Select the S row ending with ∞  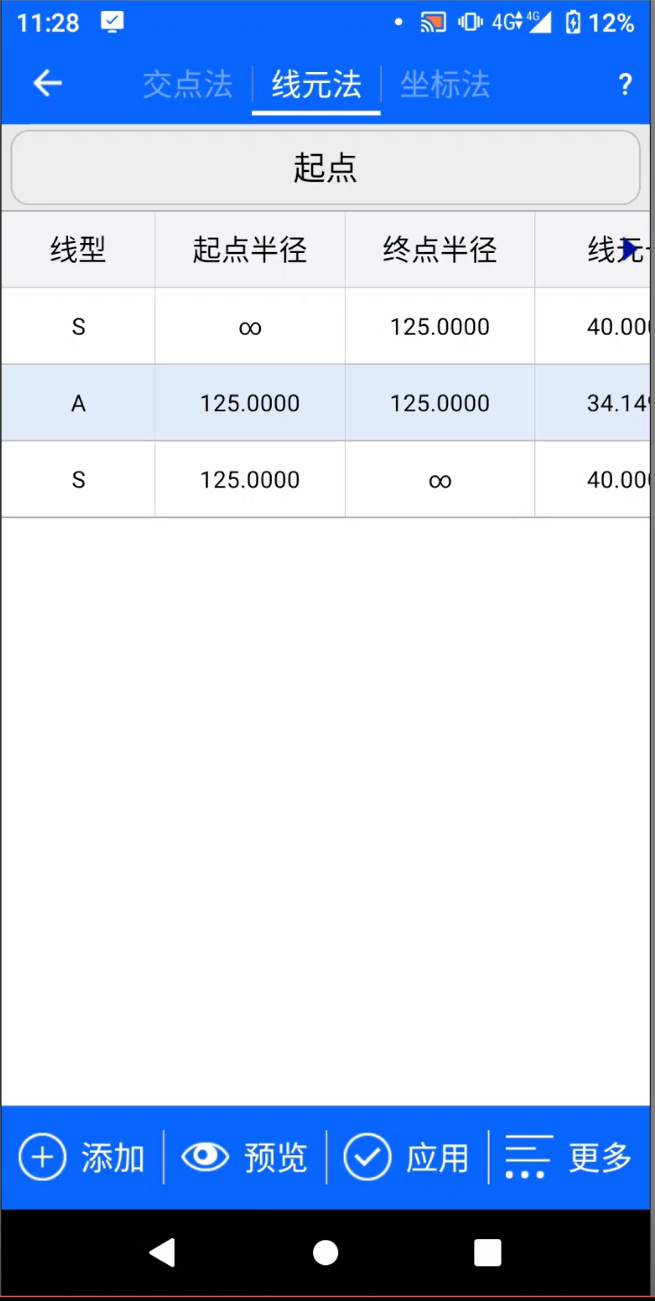(326, 480)
